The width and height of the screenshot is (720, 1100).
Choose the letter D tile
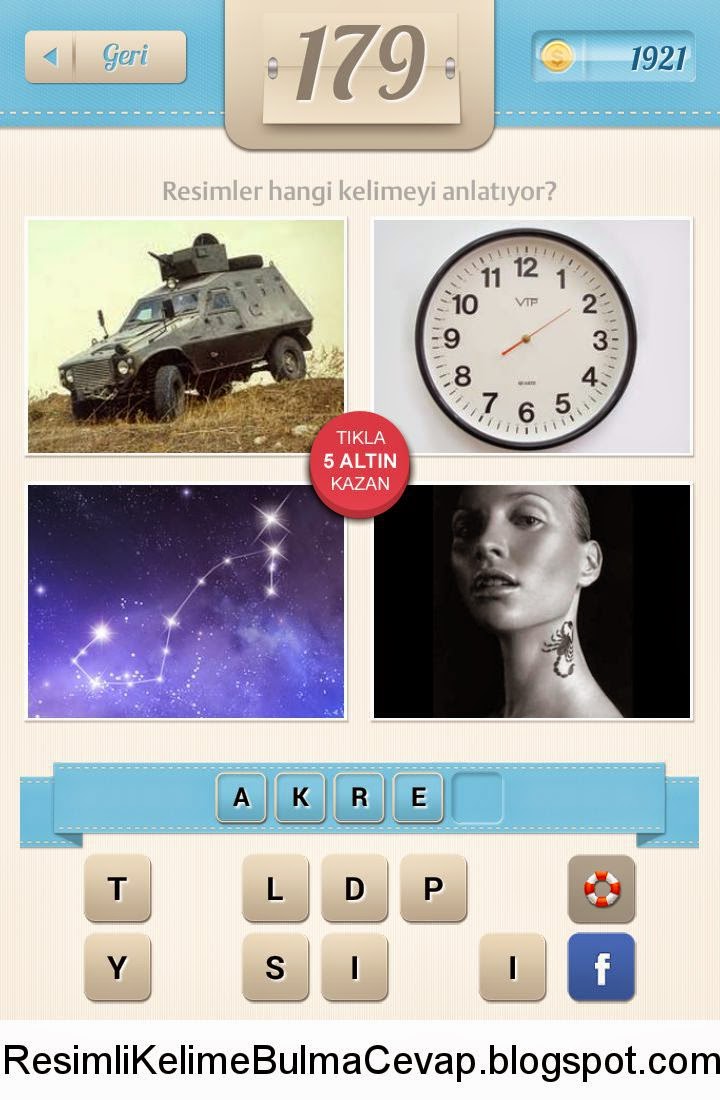[x=354, y=887]
